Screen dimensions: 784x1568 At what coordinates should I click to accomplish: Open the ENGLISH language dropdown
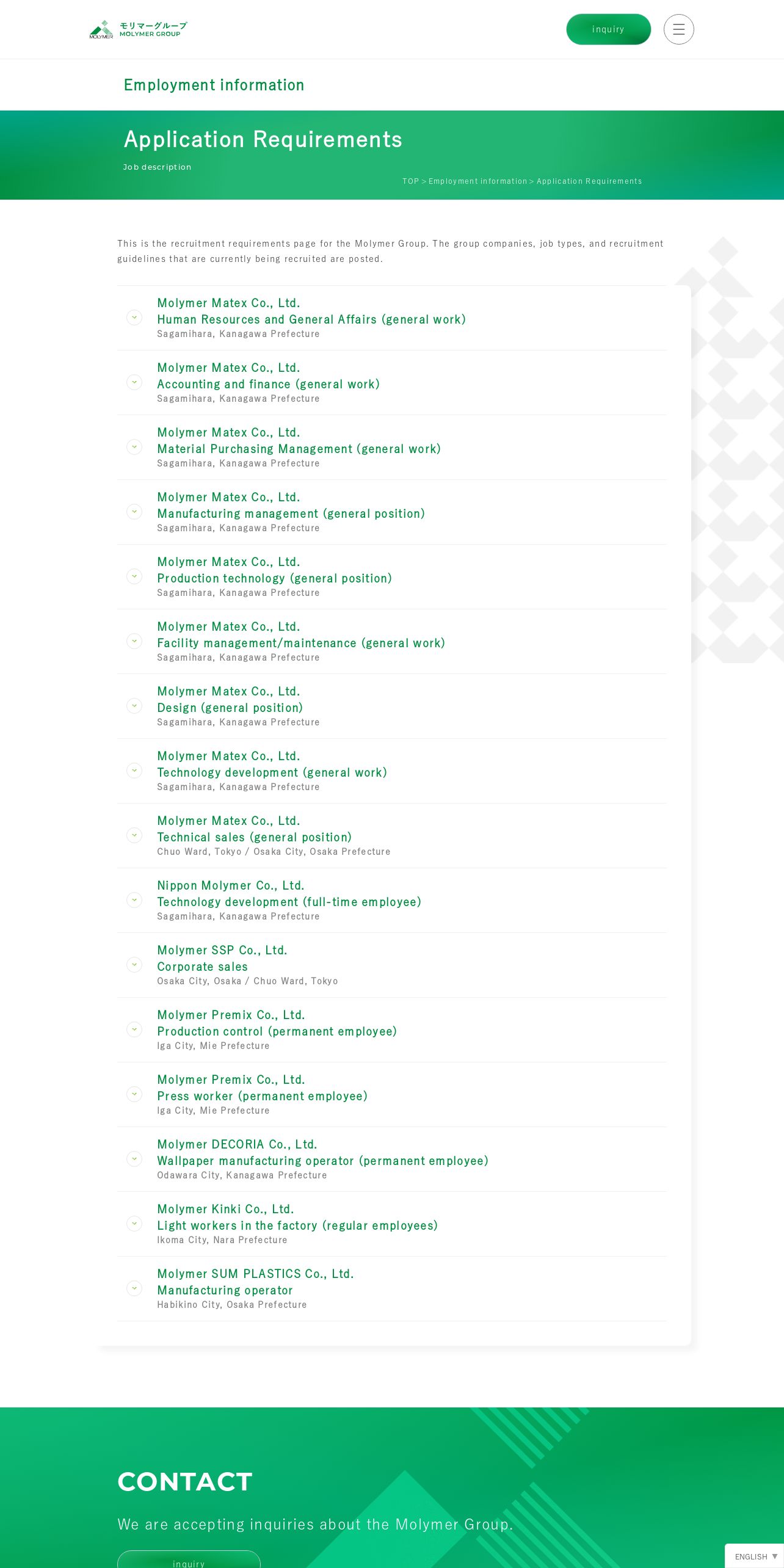coord(755,1556)
